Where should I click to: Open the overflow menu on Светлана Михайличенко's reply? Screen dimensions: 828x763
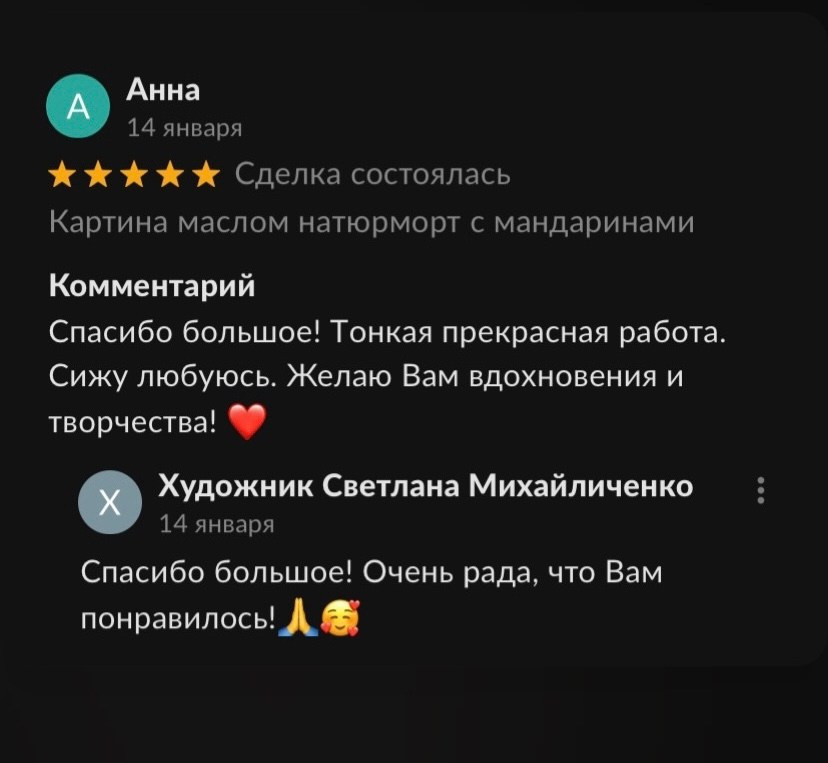(761, 491)
